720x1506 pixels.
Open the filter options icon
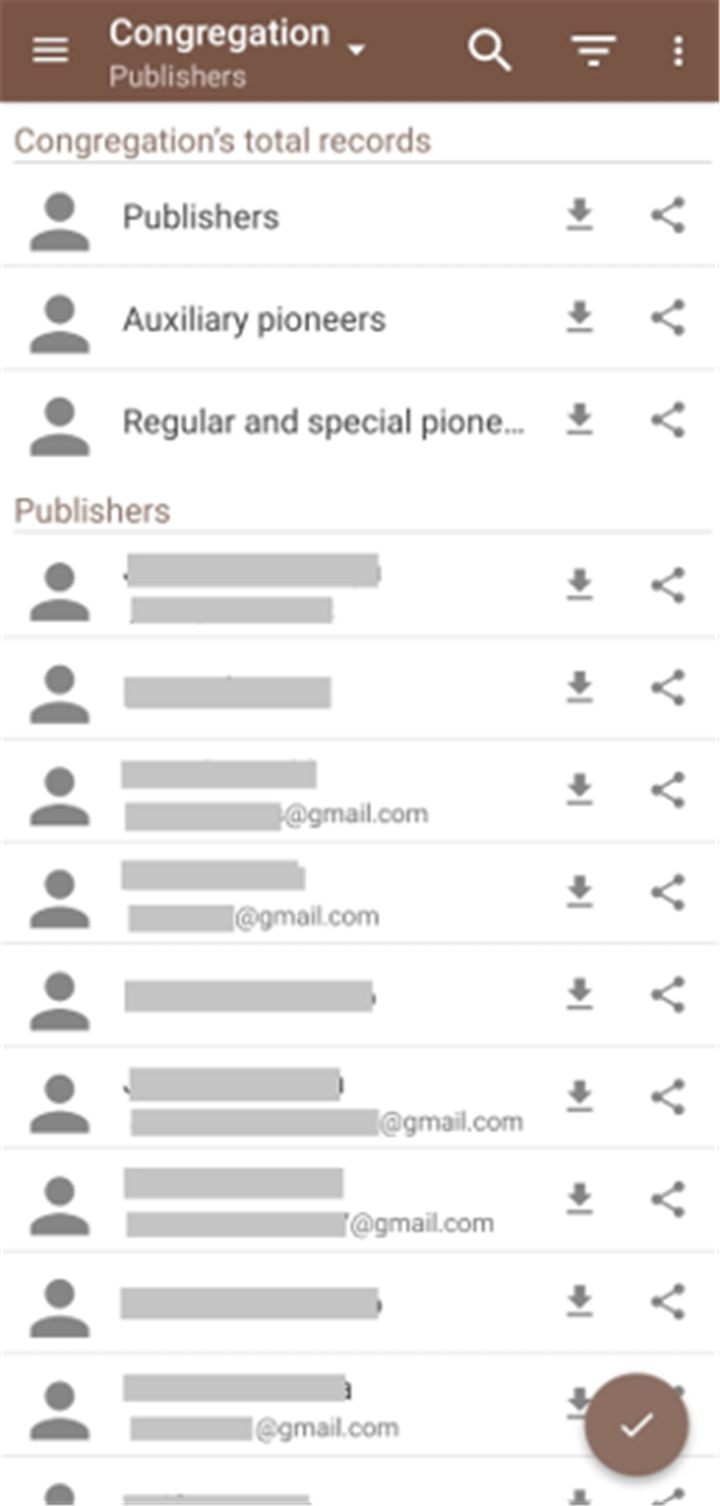(x=594, y=50)
